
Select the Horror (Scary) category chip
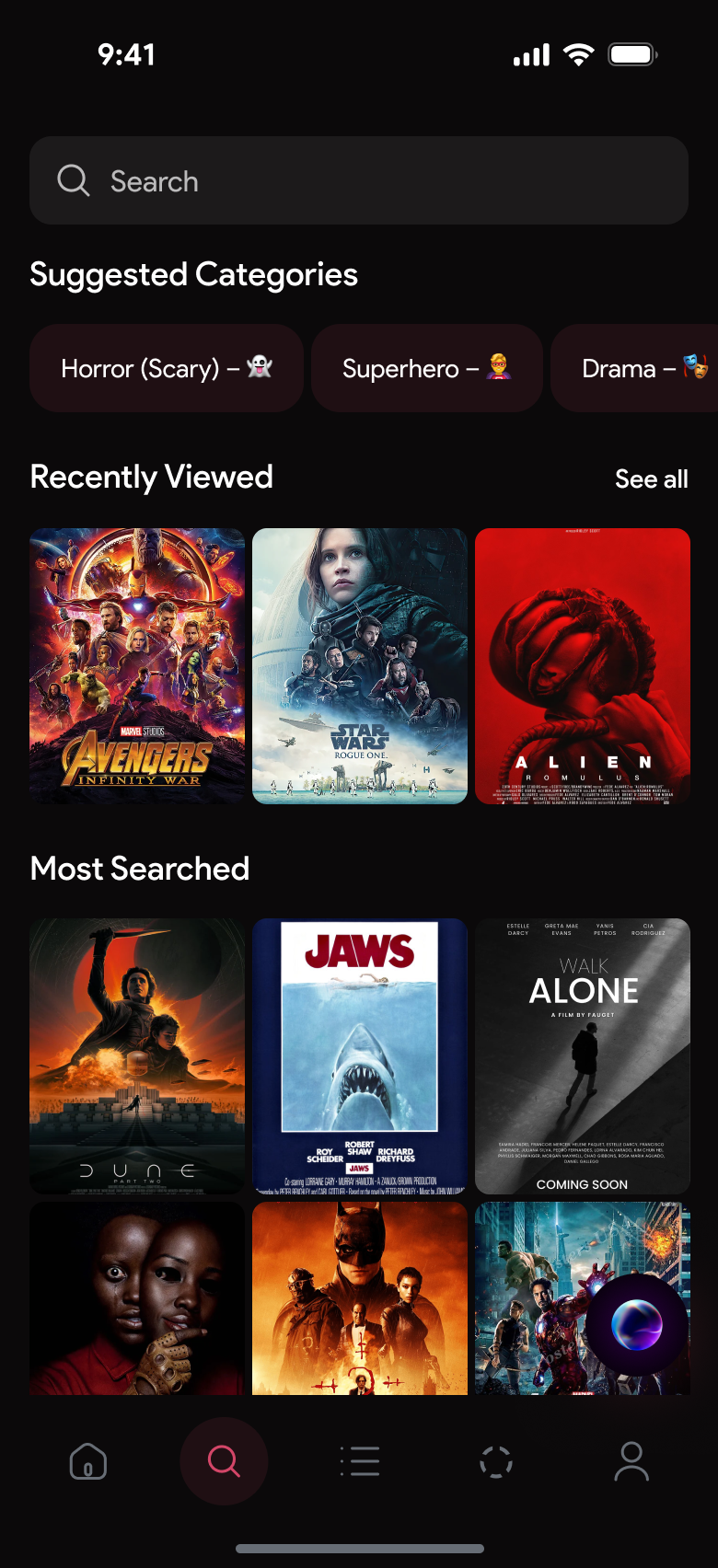tap(167, 368)
